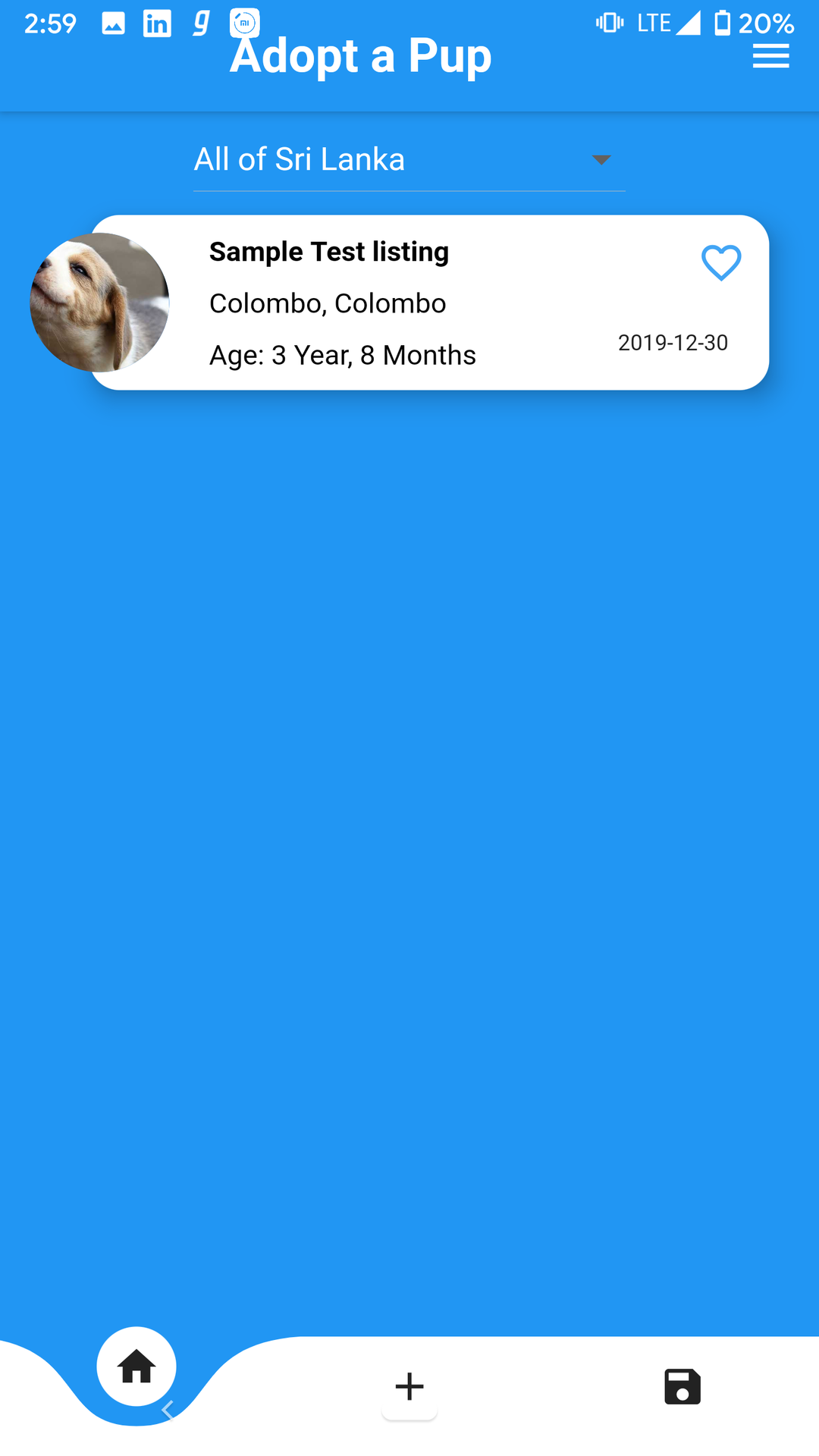Go to the home tab
This screenshot has height=1456, width=819.
(136, 1367)
